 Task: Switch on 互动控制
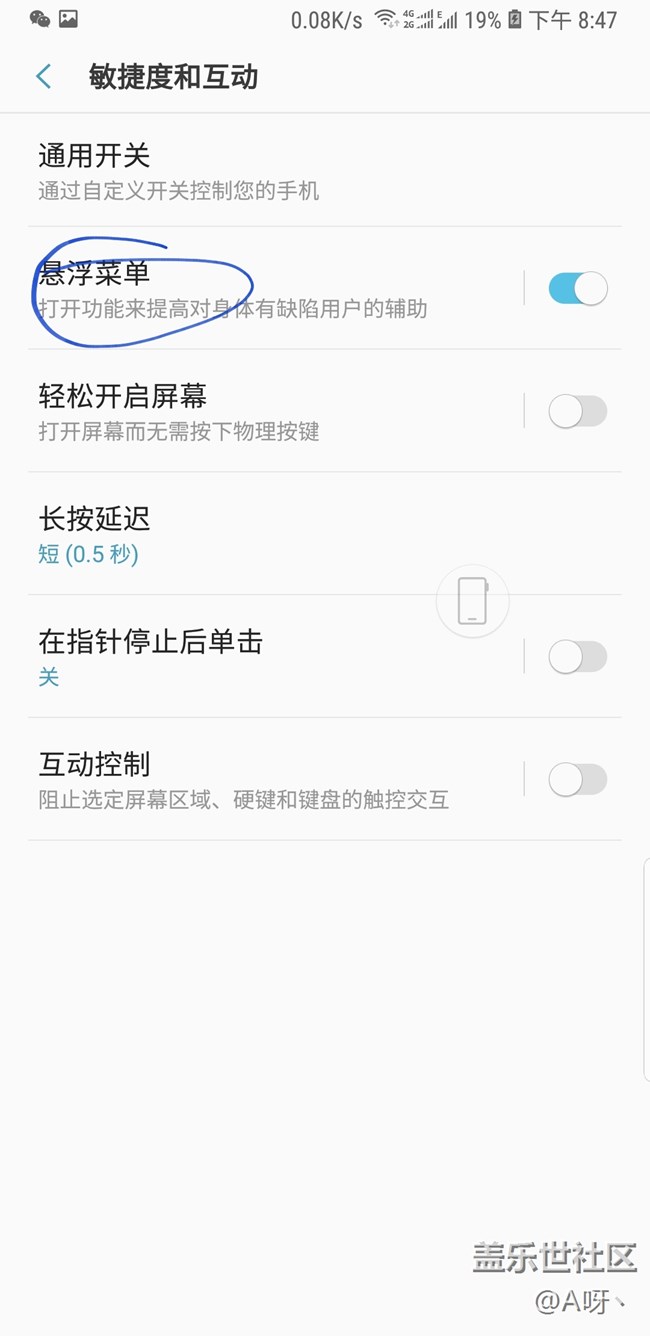click(577, 780)
